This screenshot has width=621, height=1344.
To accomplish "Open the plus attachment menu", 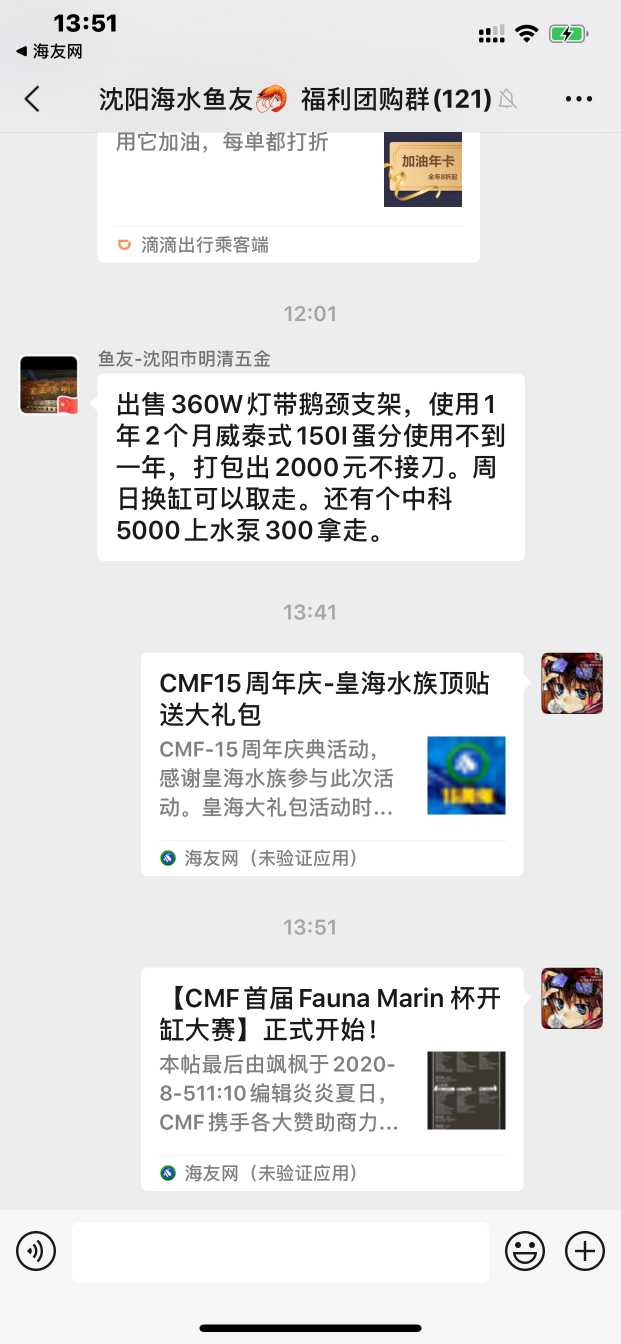I will point(585,1251).
